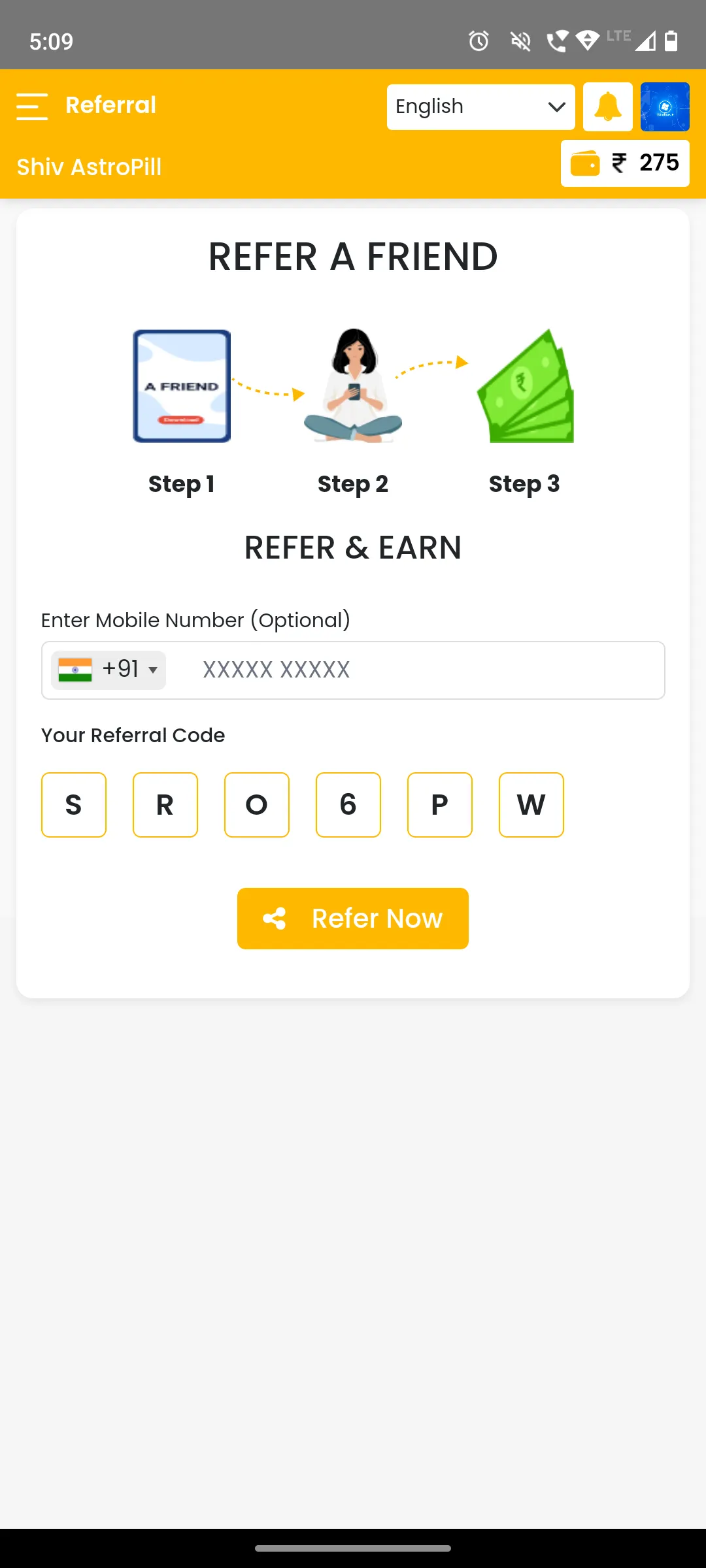
Task: Open the wallet balance ₹ 275
Action: [625, 163]
